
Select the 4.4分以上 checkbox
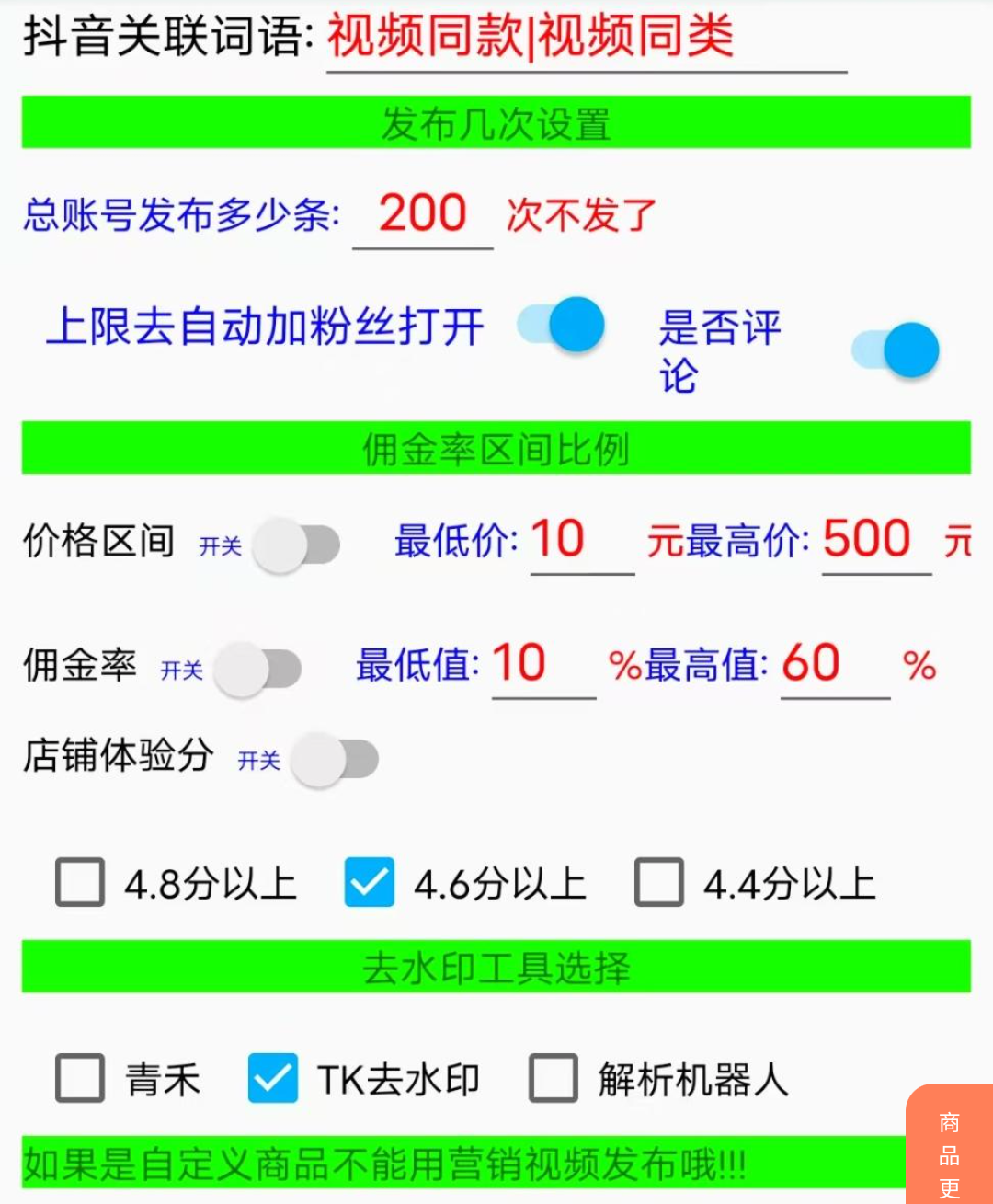pos(659,883)
